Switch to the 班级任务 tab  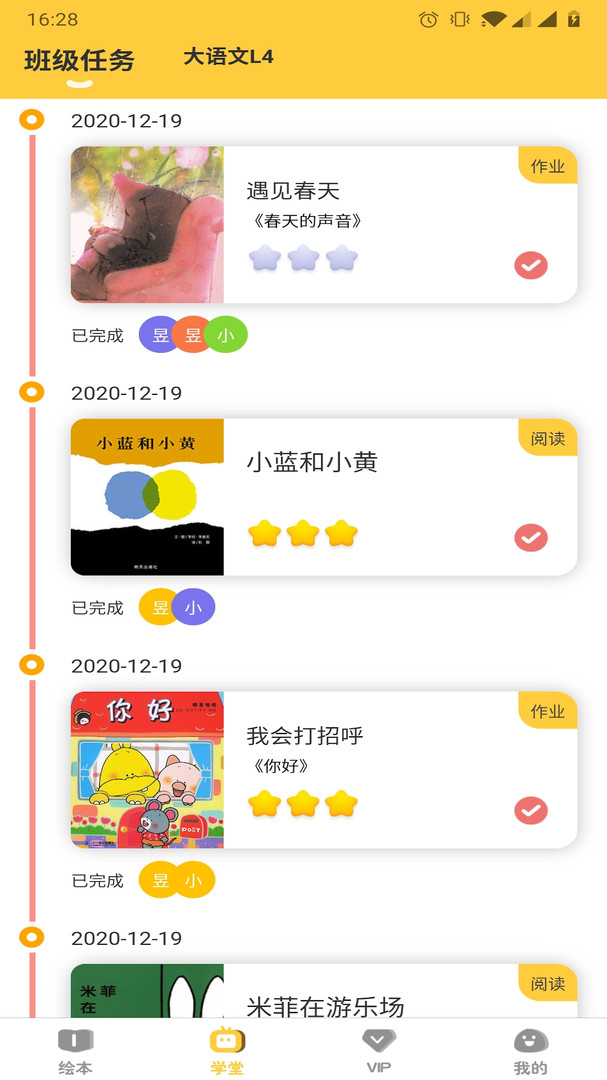point(79,61)
